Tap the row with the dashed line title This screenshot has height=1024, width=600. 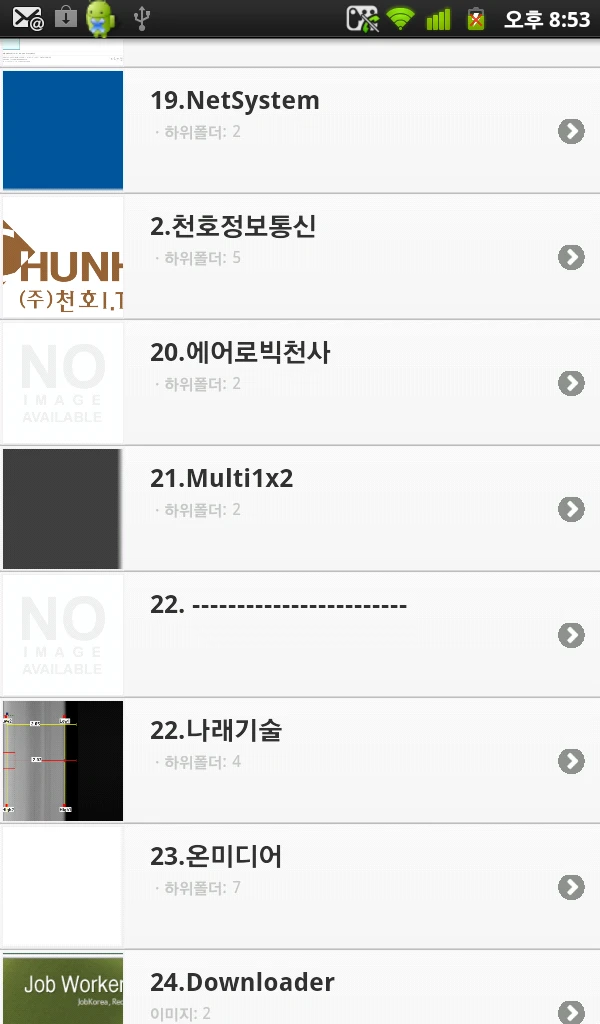(300, 635)
